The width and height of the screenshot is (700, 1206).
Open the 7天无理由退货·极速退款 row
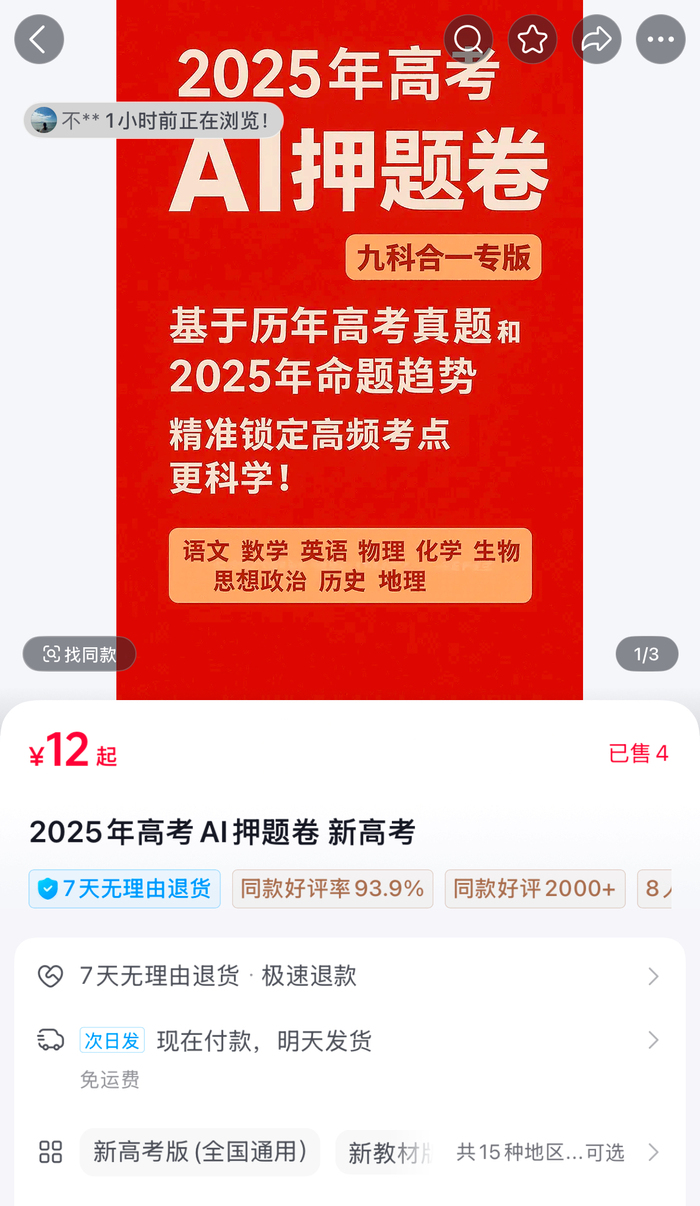(349, 976)
